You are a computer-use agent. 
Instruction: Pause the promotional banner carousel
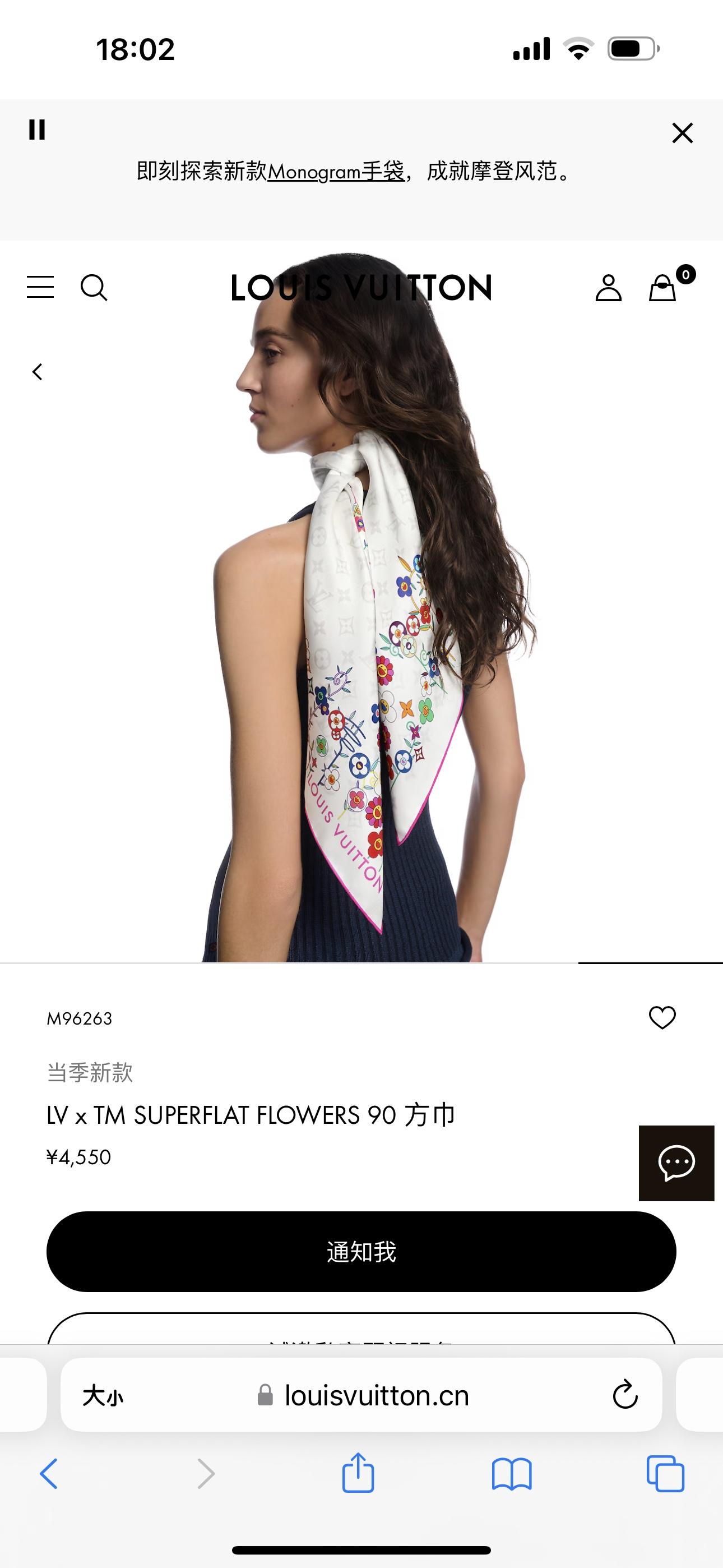point(37,130)
